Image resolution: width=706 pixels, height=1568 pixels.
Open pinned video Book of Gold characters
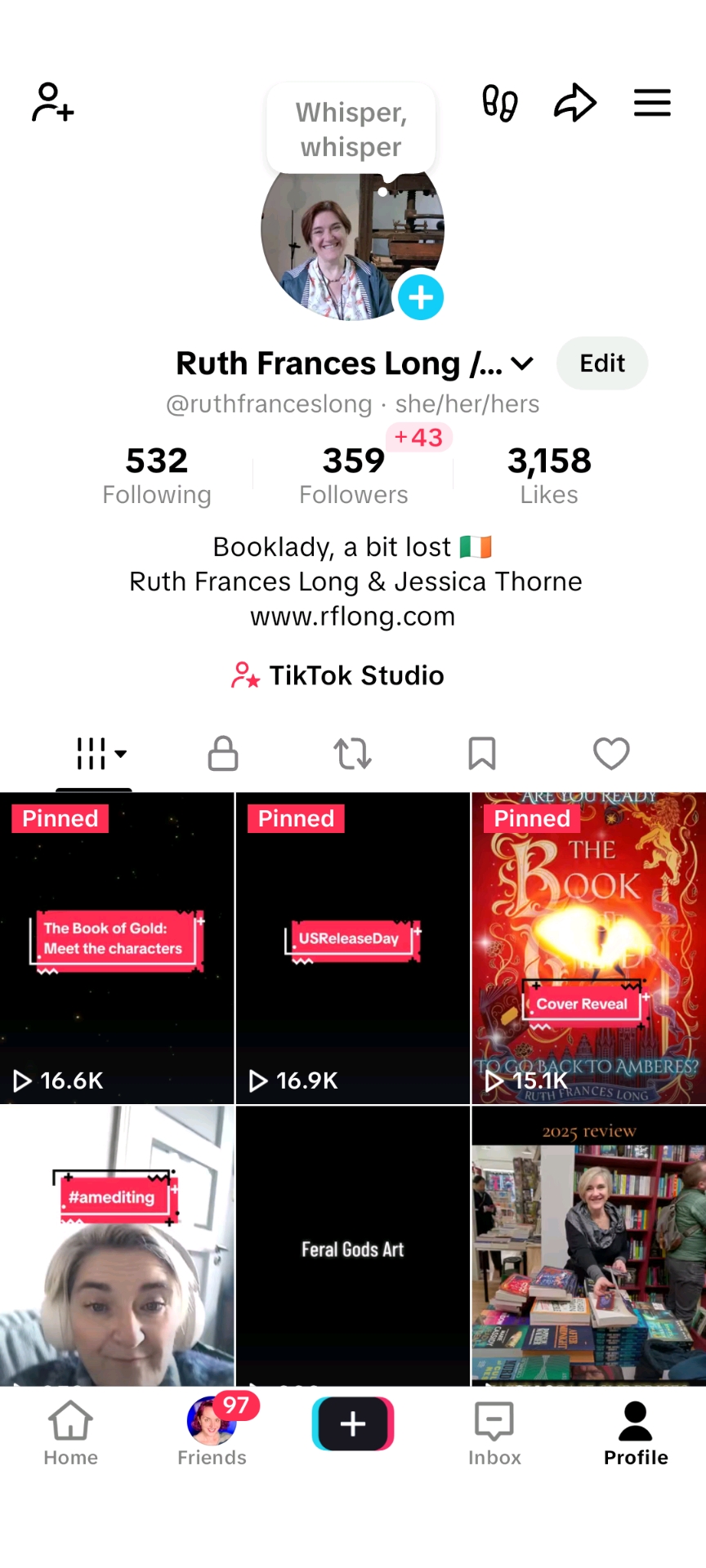pos(117,947)
